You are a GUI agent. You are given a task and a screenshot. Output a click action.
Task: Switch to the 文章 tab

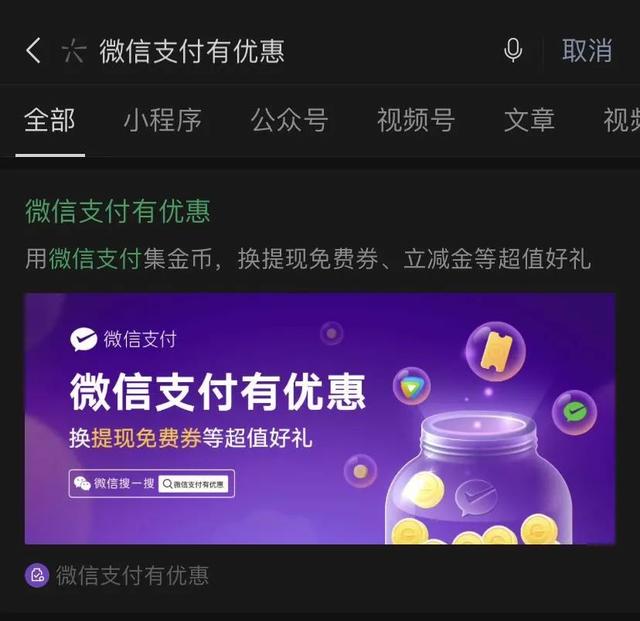pyautogui.click(x=529, y=121)
